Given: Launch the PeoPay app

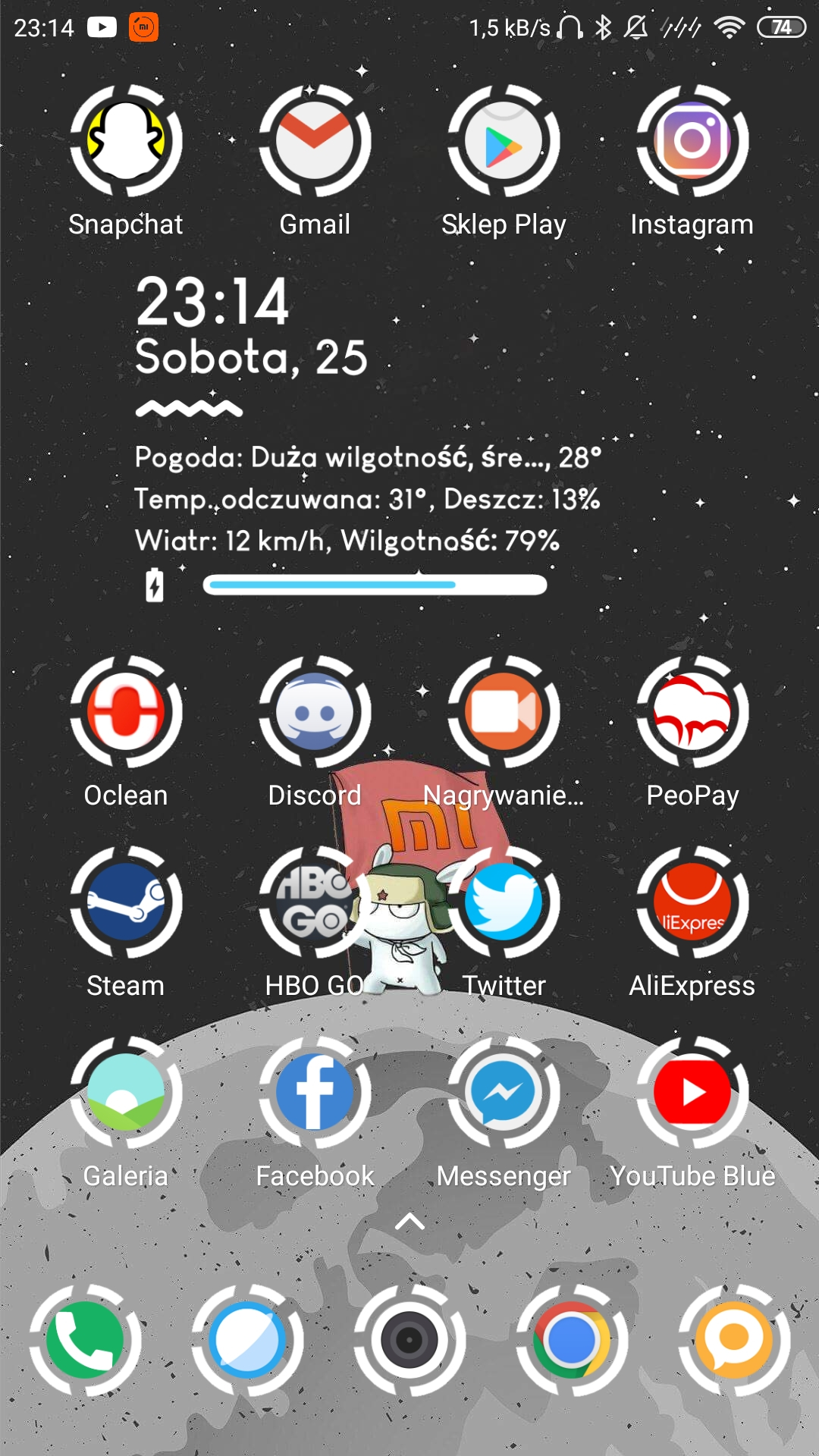Looking at the screenshot, I should point(692,712).
